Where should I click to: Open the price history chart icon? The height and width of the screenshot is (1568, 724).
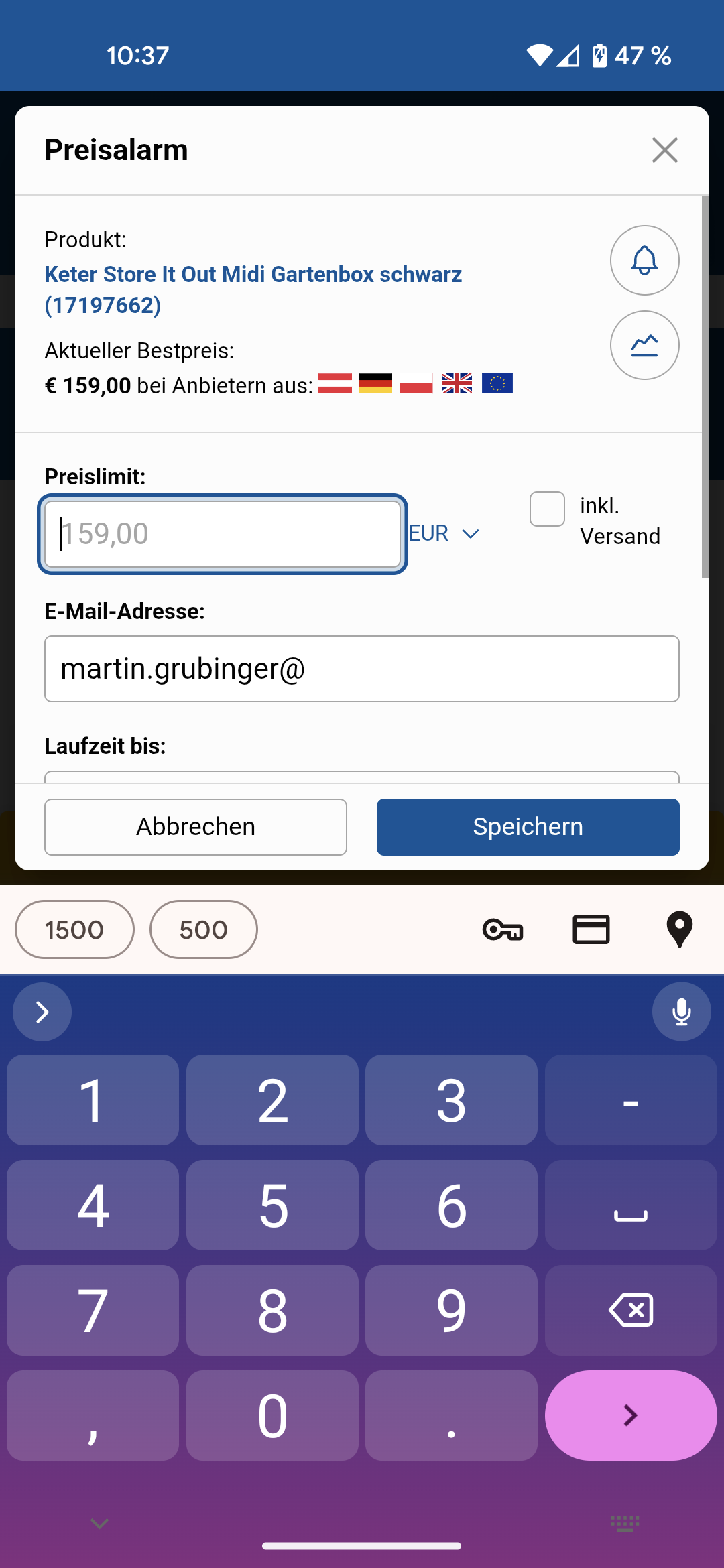coord(644,345)
